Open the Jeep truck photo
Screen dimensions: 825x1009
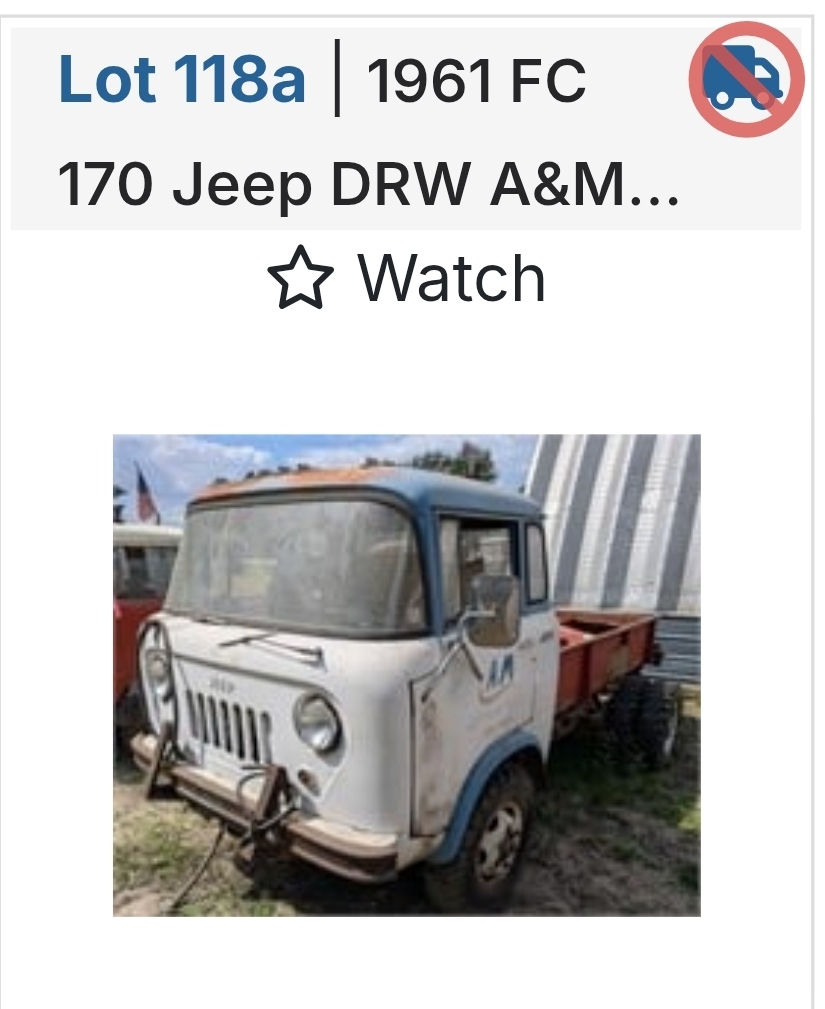coord(406,674)
